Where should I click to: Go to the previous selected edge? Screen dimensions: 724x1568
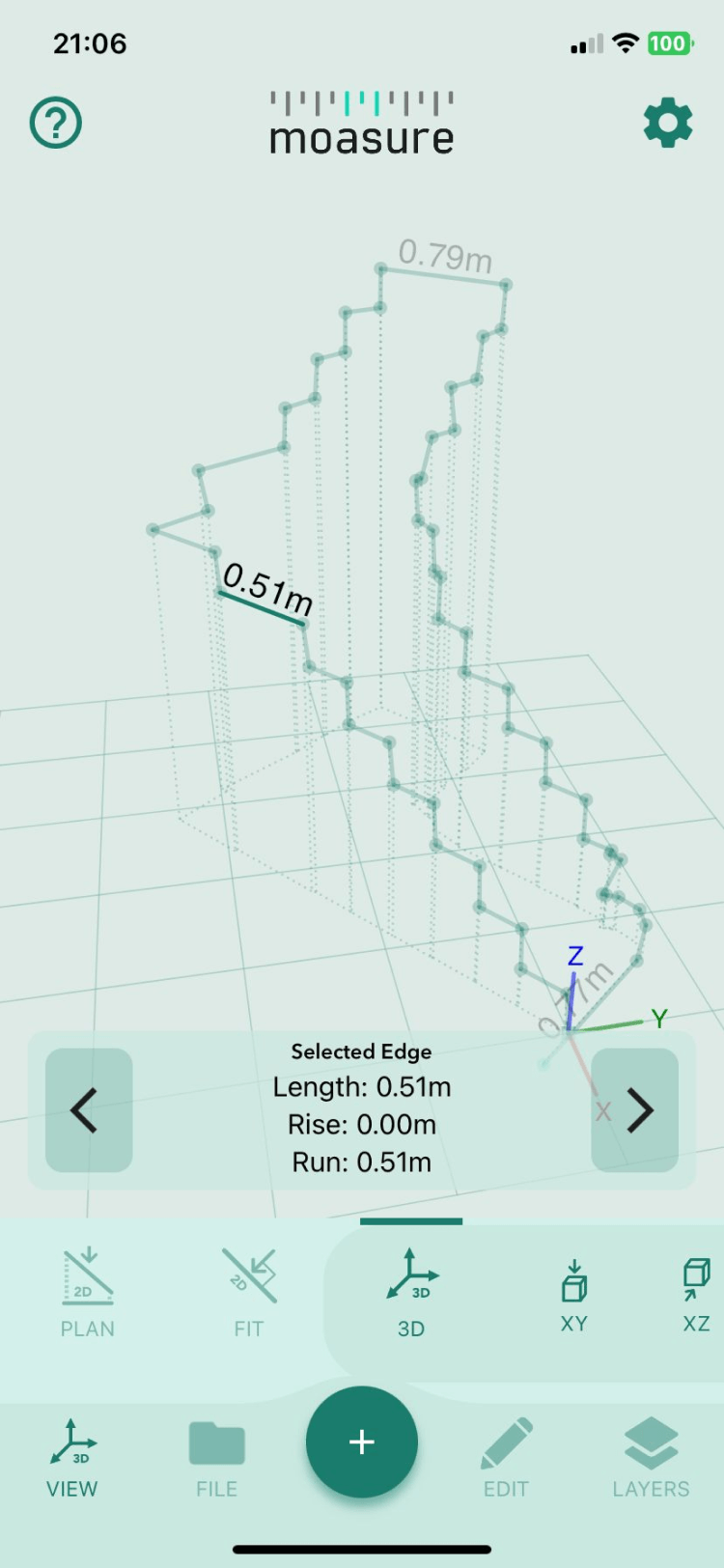coord(89,1110)
